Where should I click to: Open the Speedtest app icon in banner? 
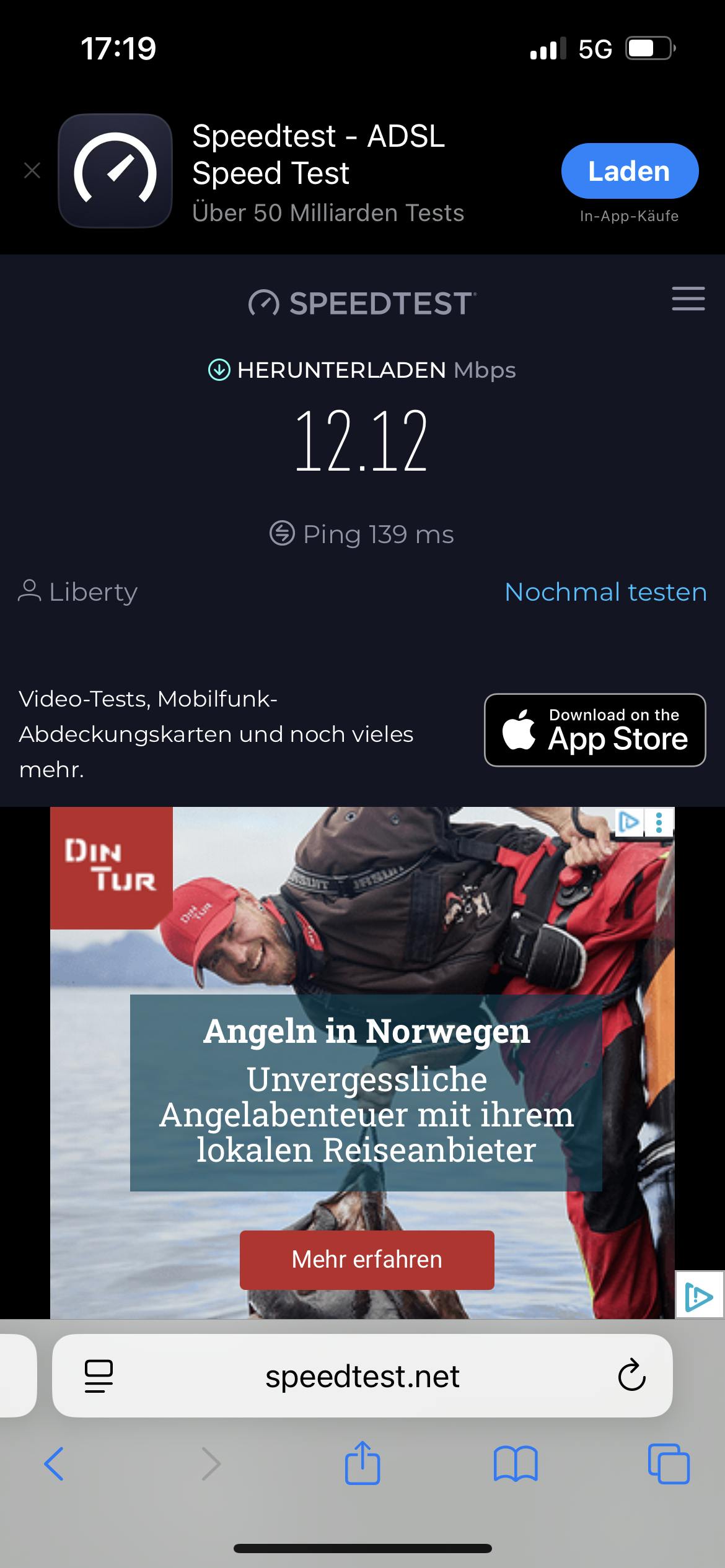click(115, 170)
